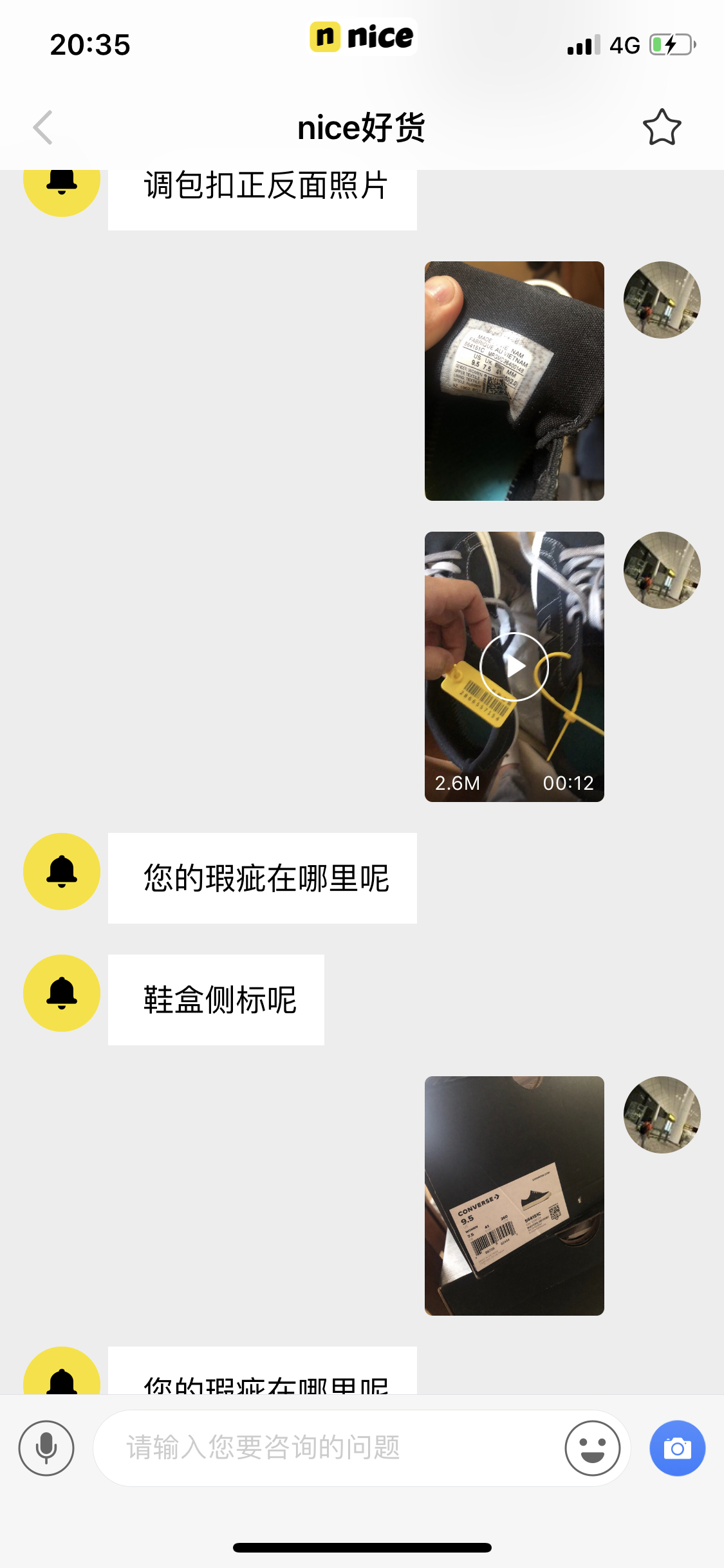
Task: Switch to voice input with microphone
Action: tap(46, 1448)
